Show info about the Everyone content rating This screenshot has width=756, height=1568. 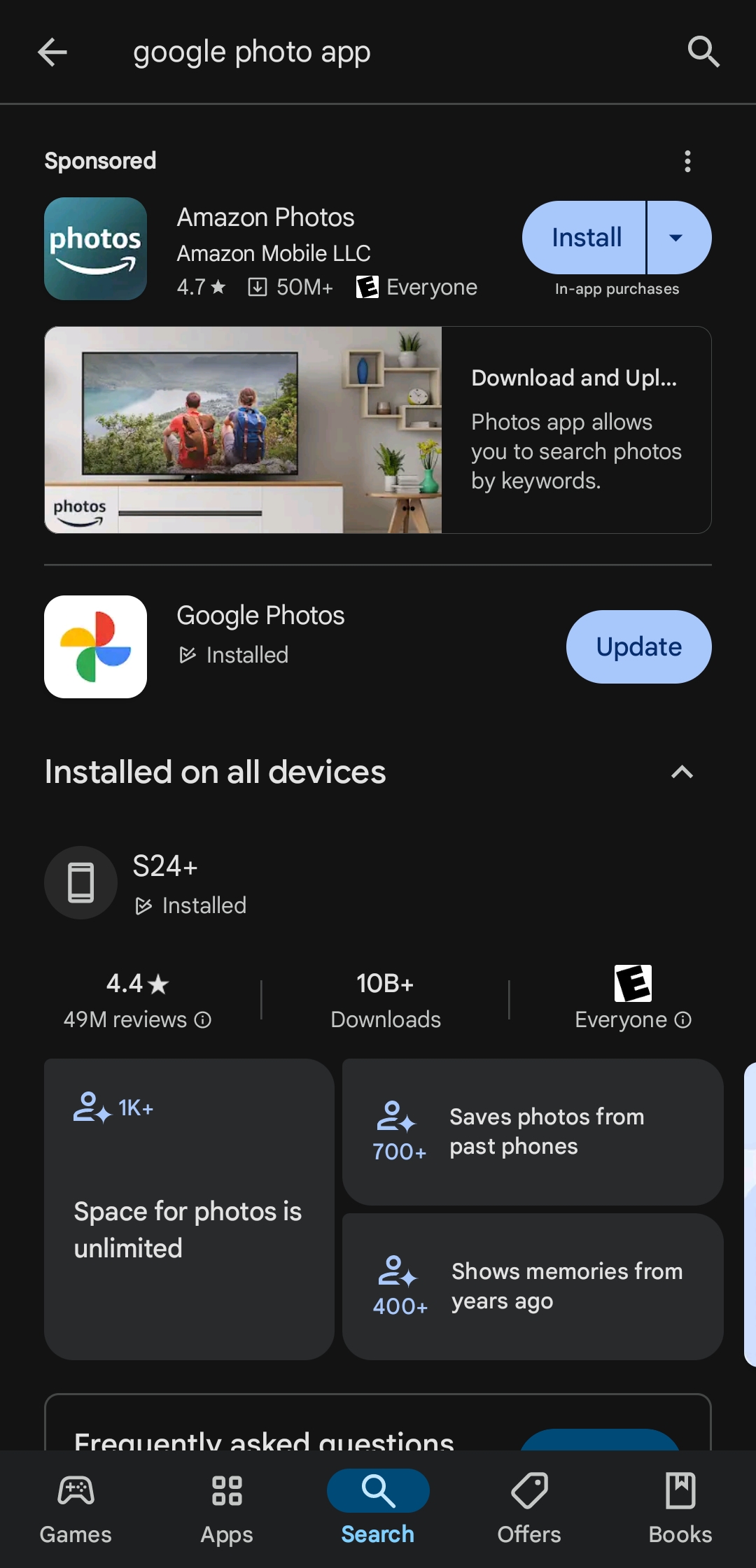pyautogui.click(x=683, y=1020)
